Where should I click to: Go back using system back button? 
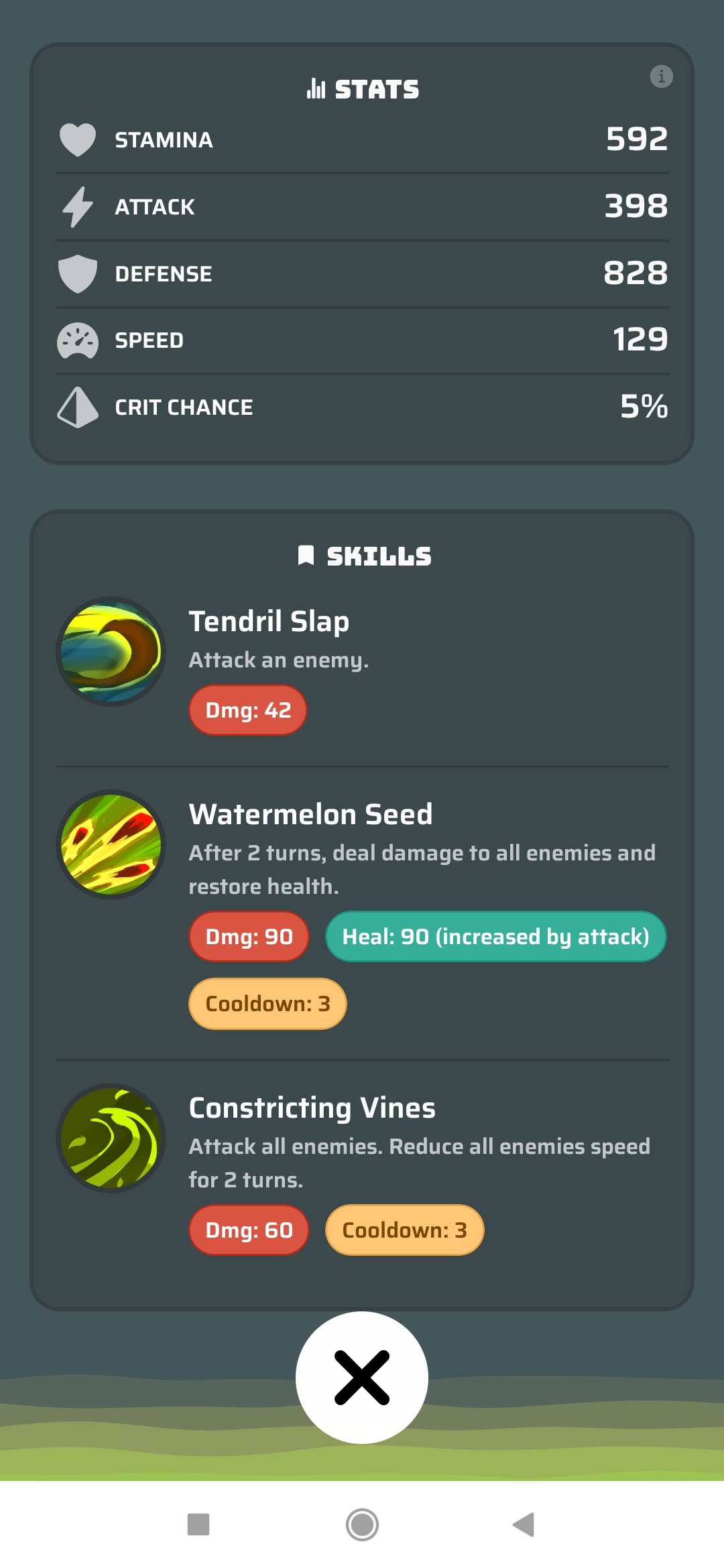click(524, 1524)
